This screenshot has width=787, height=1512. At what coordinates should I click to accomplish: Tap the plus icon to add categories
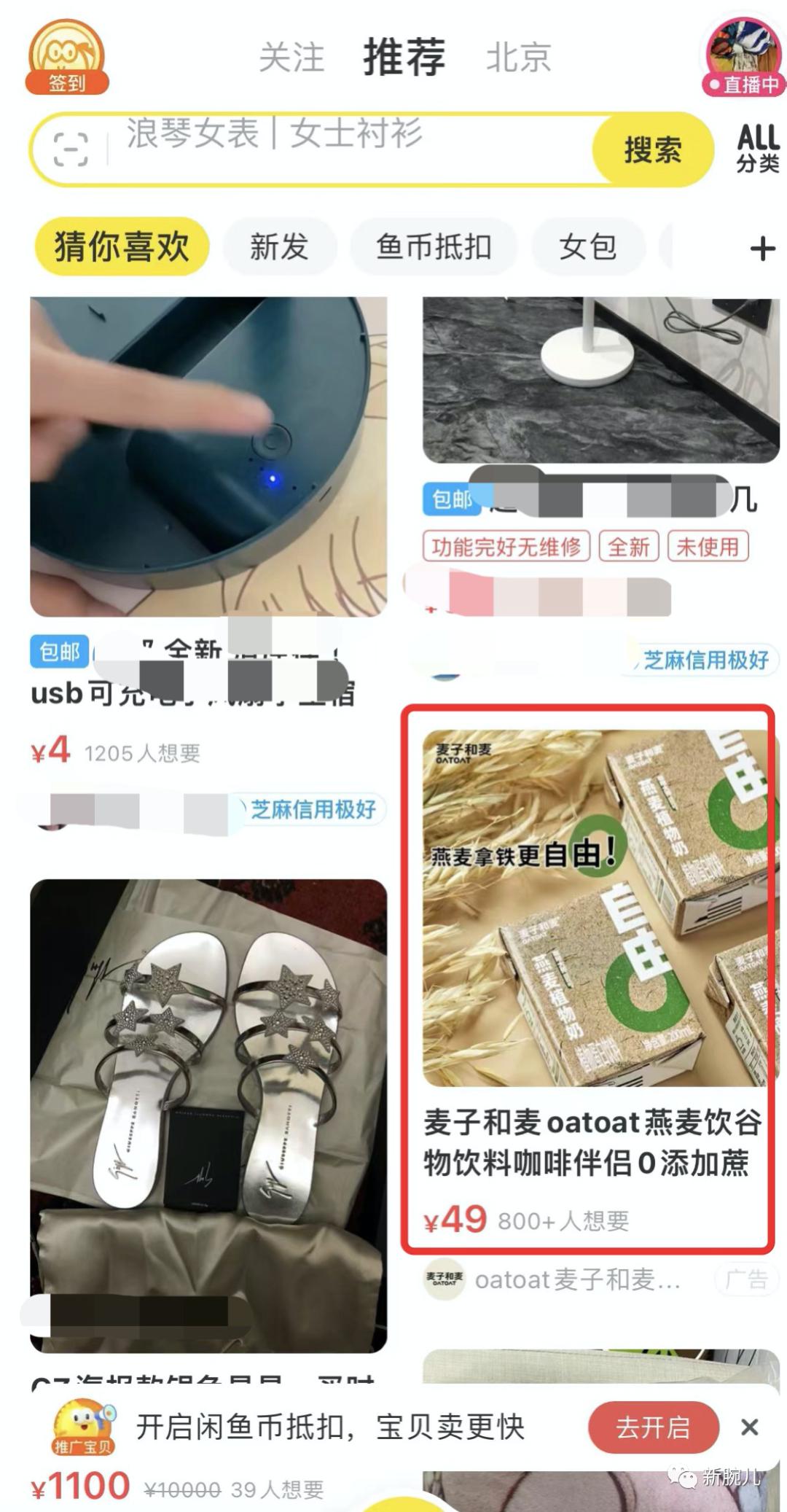(x=762, y=249)
